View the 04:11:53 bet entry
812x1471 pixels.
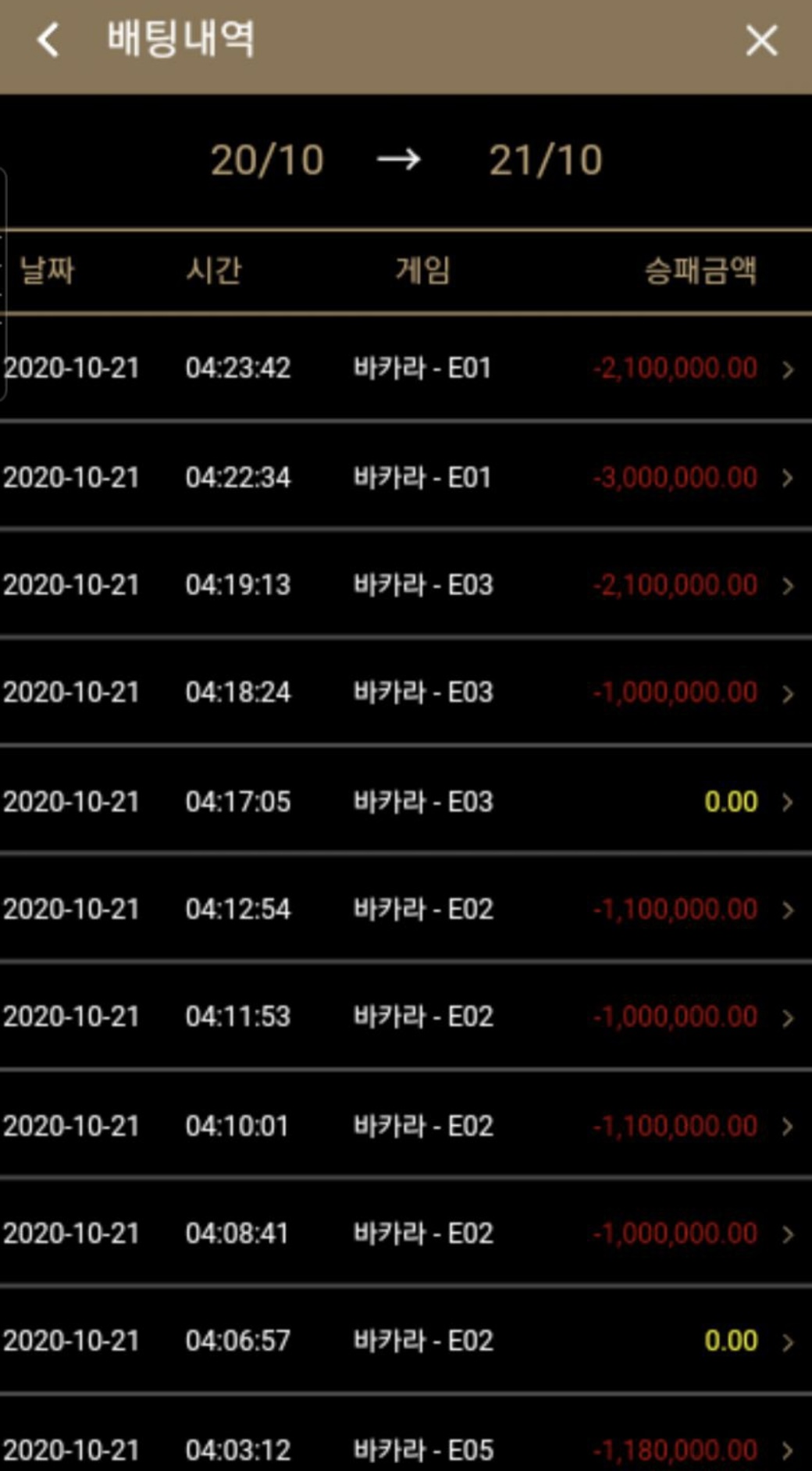click(x=406, y=1017)
